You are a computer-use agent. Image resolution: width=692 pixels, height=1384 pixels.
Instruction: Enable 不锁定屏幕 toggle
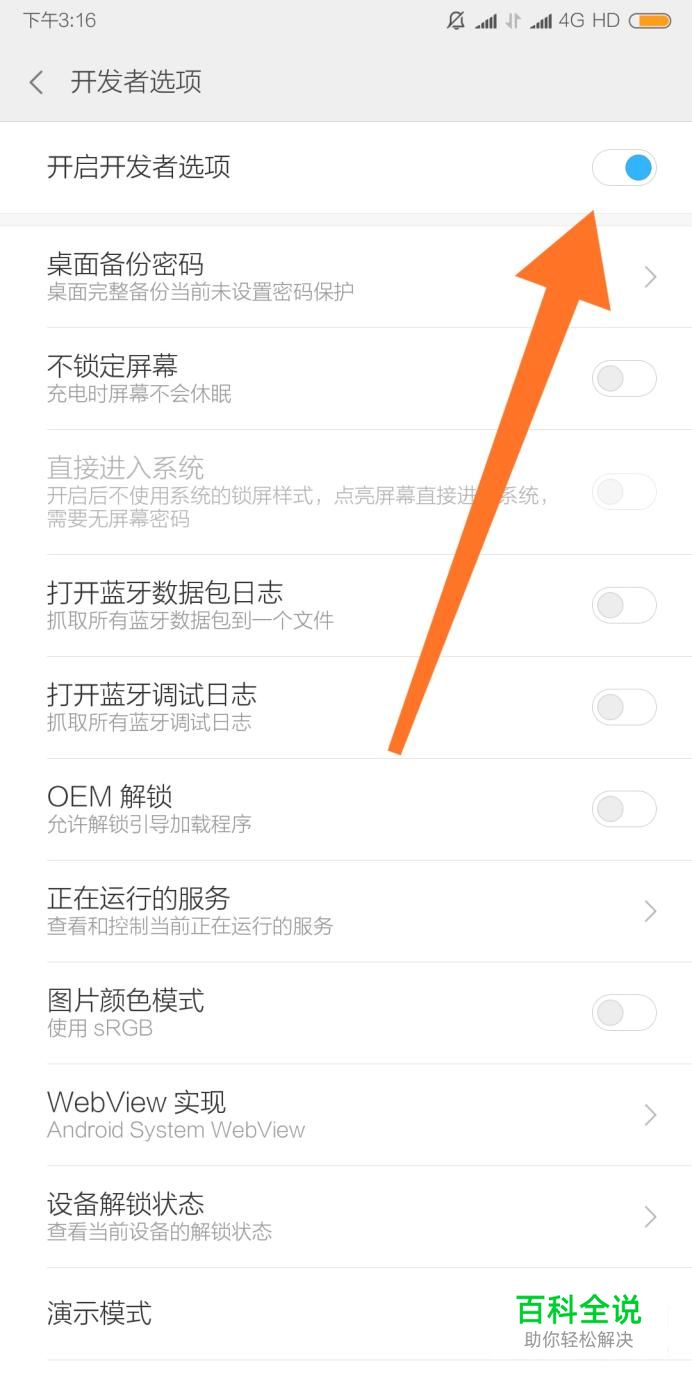coord(624,379)
